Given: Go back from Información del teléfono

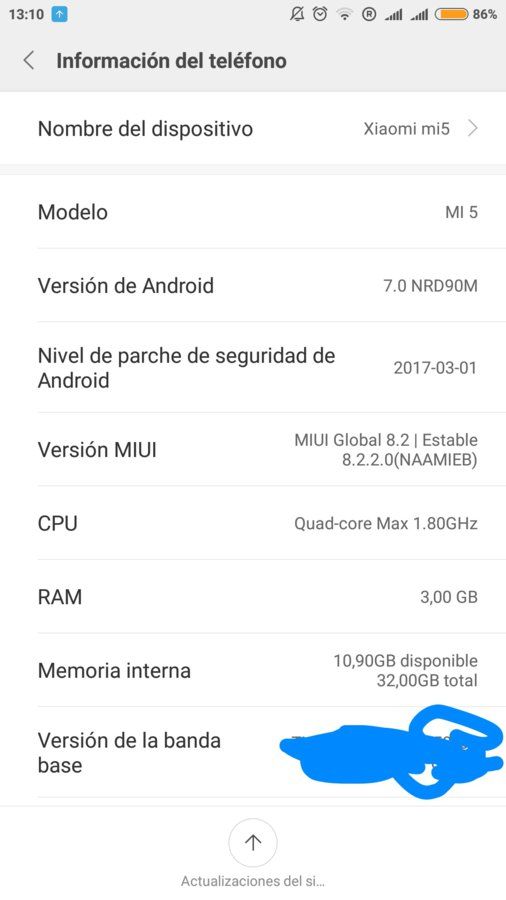Looking at the screenshot, I should pos(29,60).
